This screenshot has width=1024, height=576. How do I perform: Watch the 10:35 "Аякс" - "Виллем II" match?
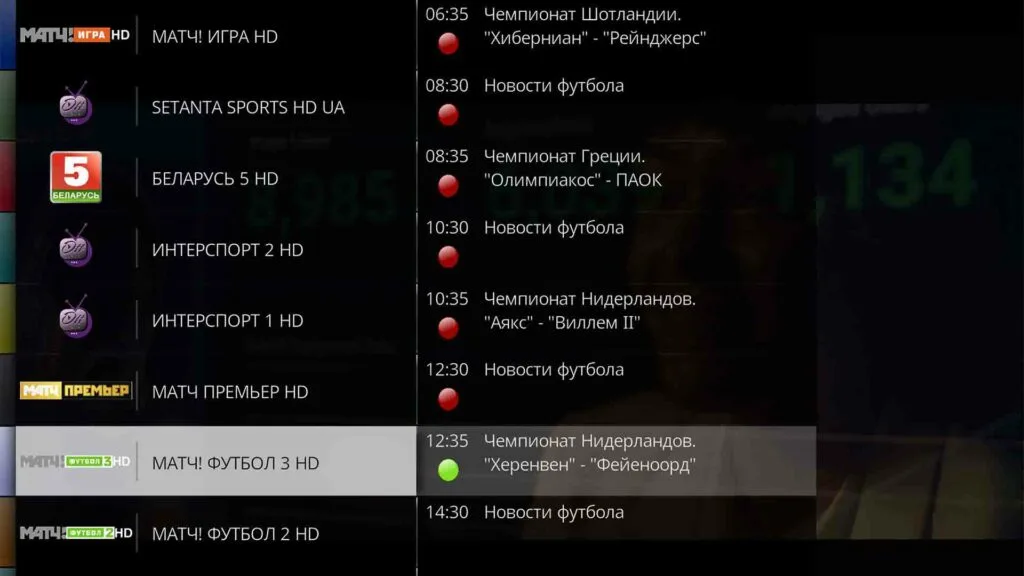point(588,311)
